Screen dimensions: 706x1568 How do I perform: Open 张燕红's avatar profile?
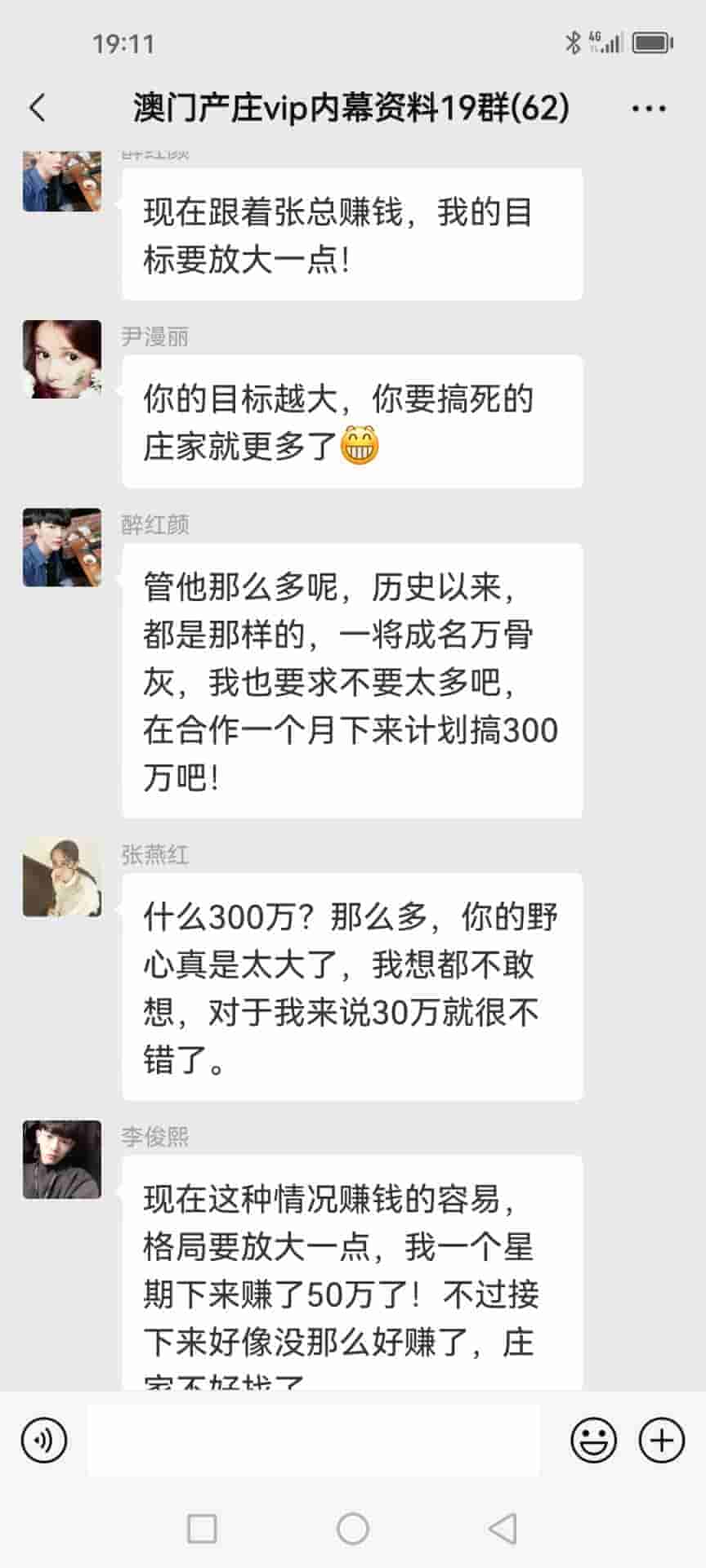point(62,877)
